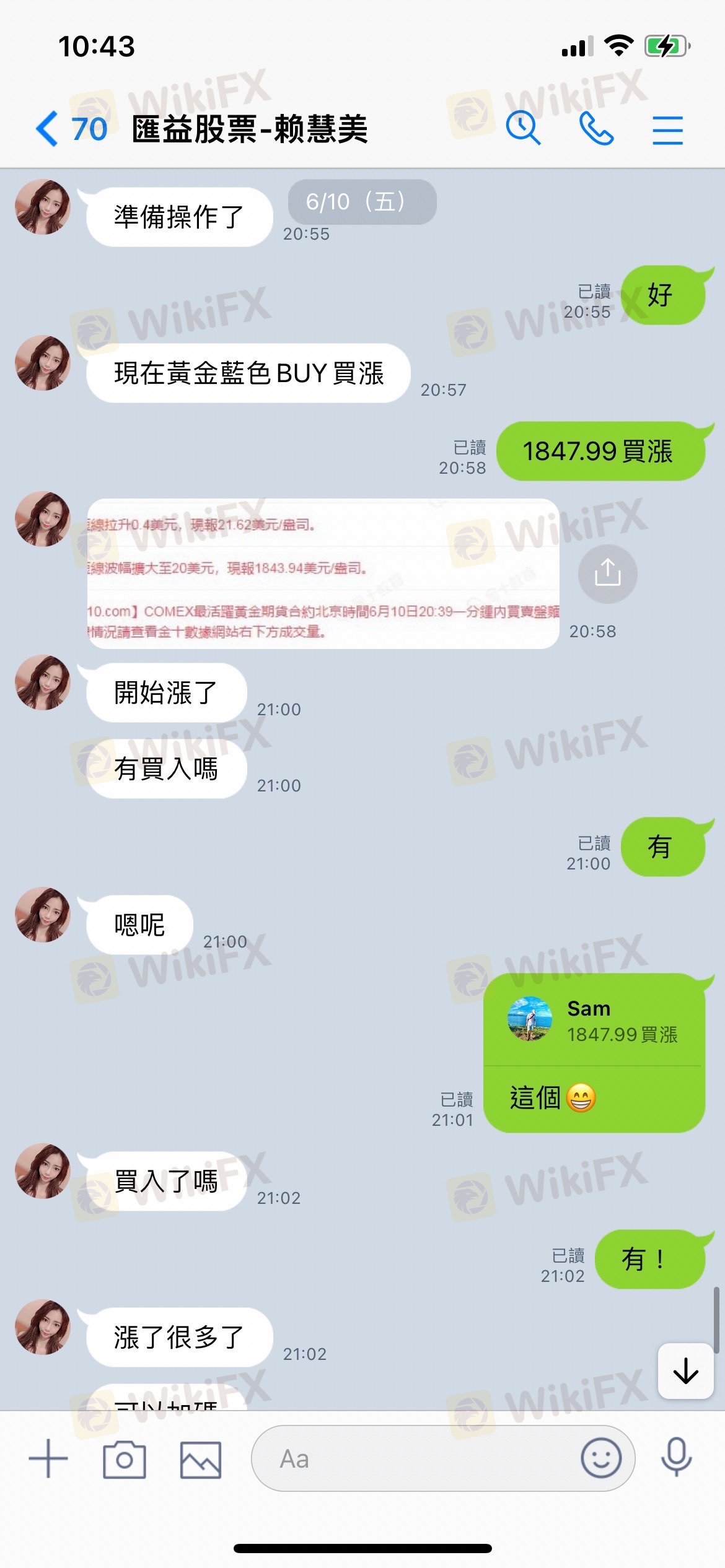This screenshot has height=1568, width=725.
Task: Open the photo gallery picker
Action: (200, 1459)
